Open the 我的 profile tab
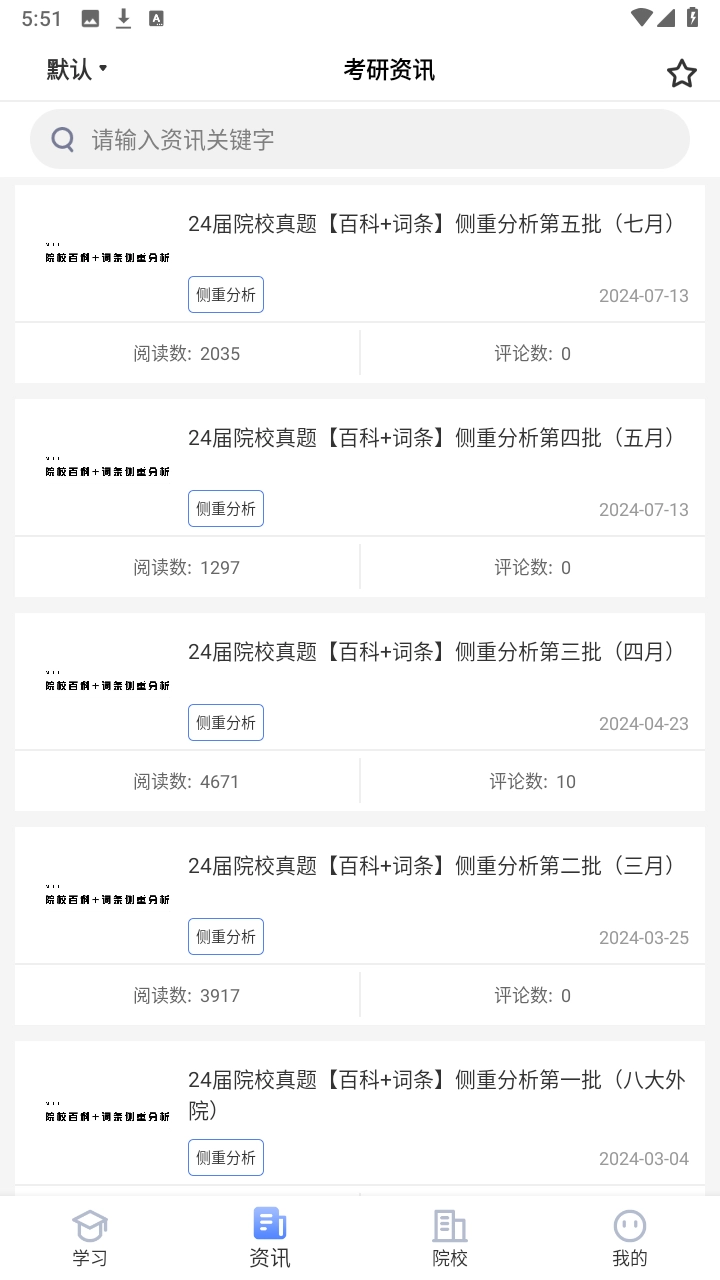 click(x=630, y=1238)
